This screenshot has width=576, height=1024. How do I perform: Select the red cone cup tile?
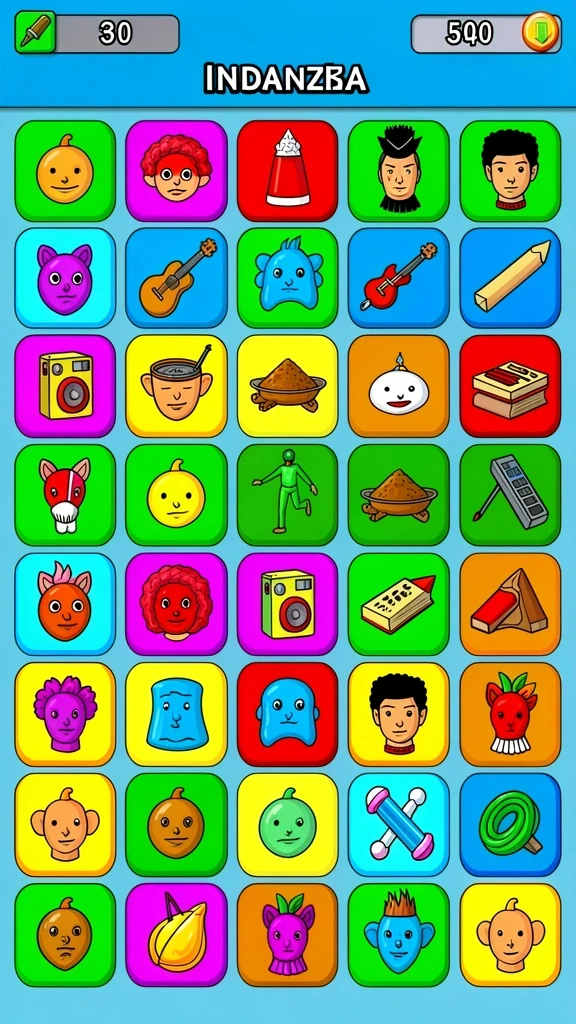(x=287, y=170)
